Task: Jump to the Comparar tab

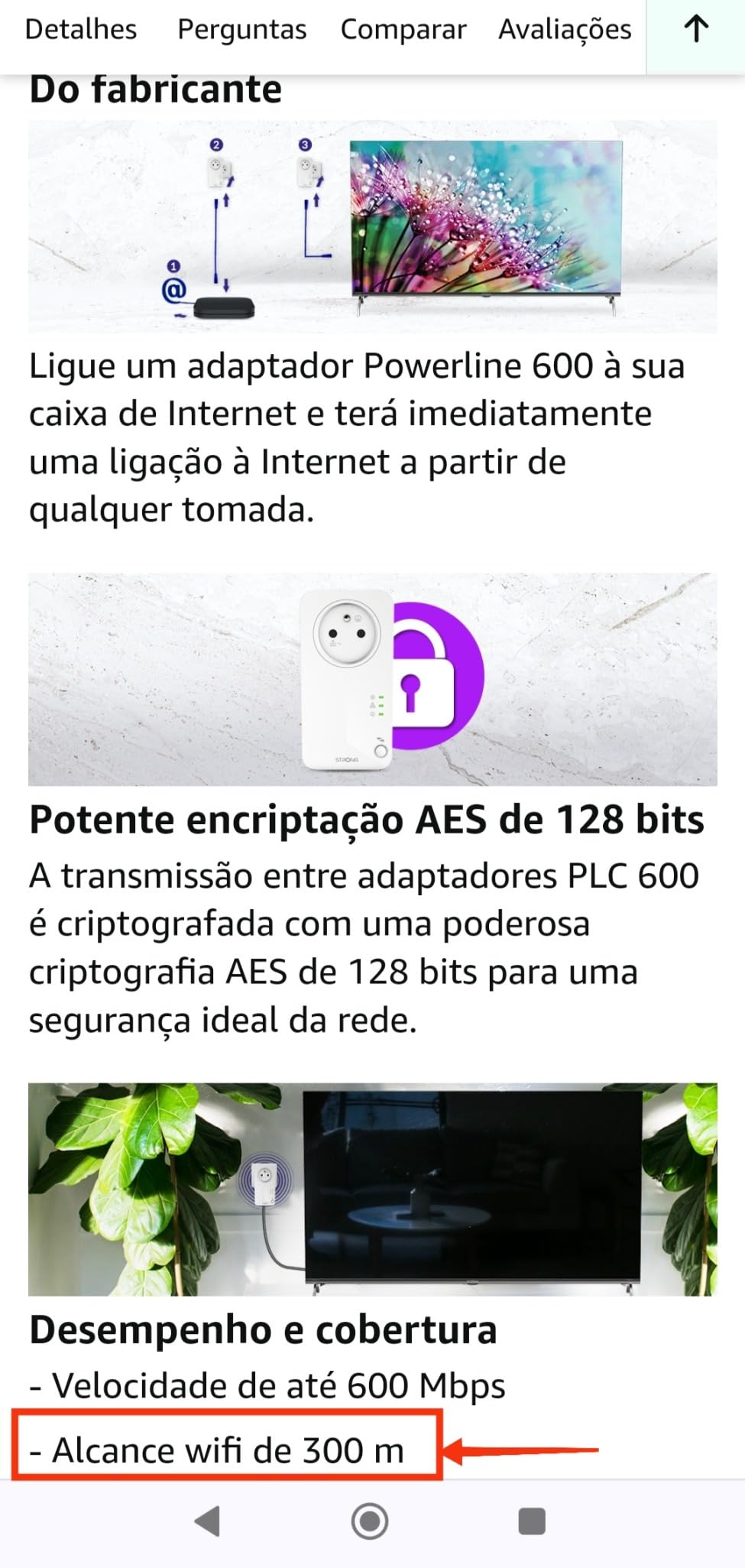Action: [403, 30]
